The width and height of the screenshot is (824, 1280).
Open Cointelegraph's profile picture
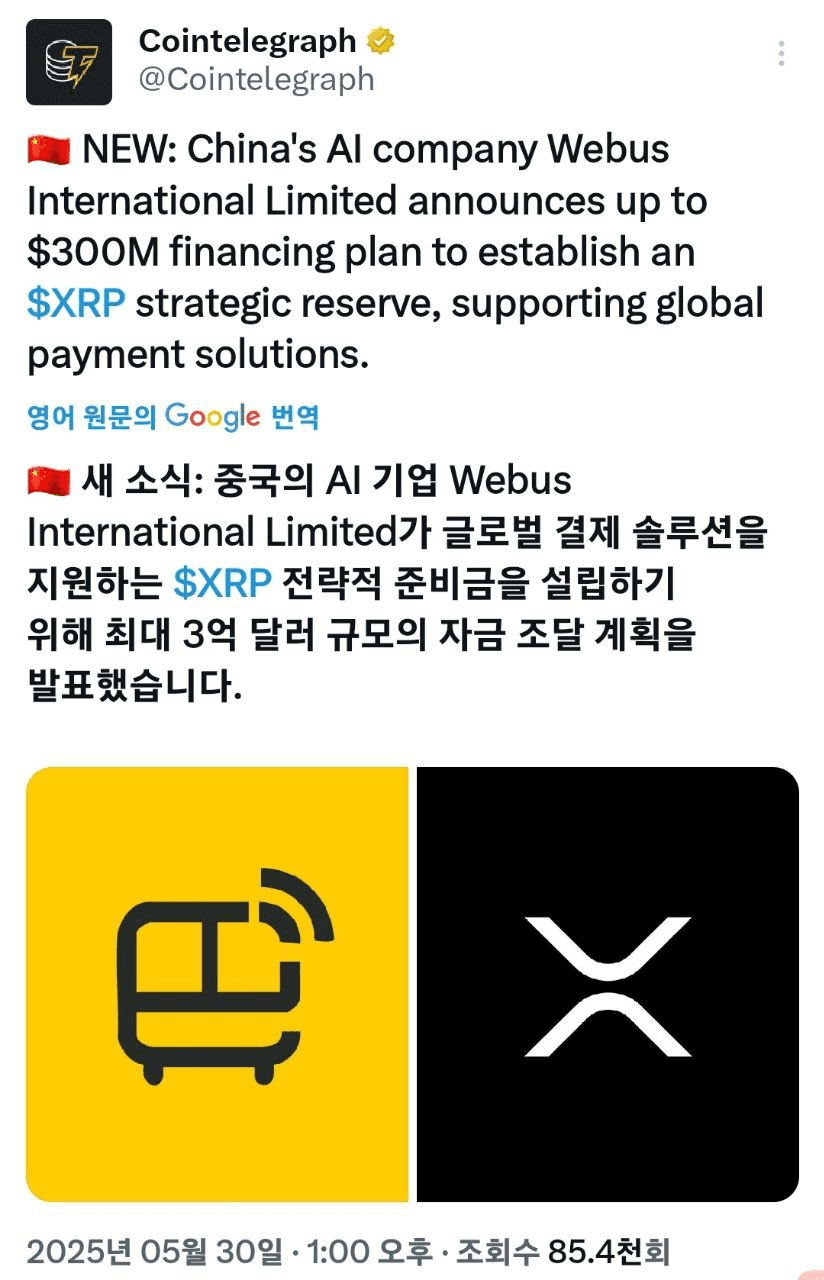point(69,62)
